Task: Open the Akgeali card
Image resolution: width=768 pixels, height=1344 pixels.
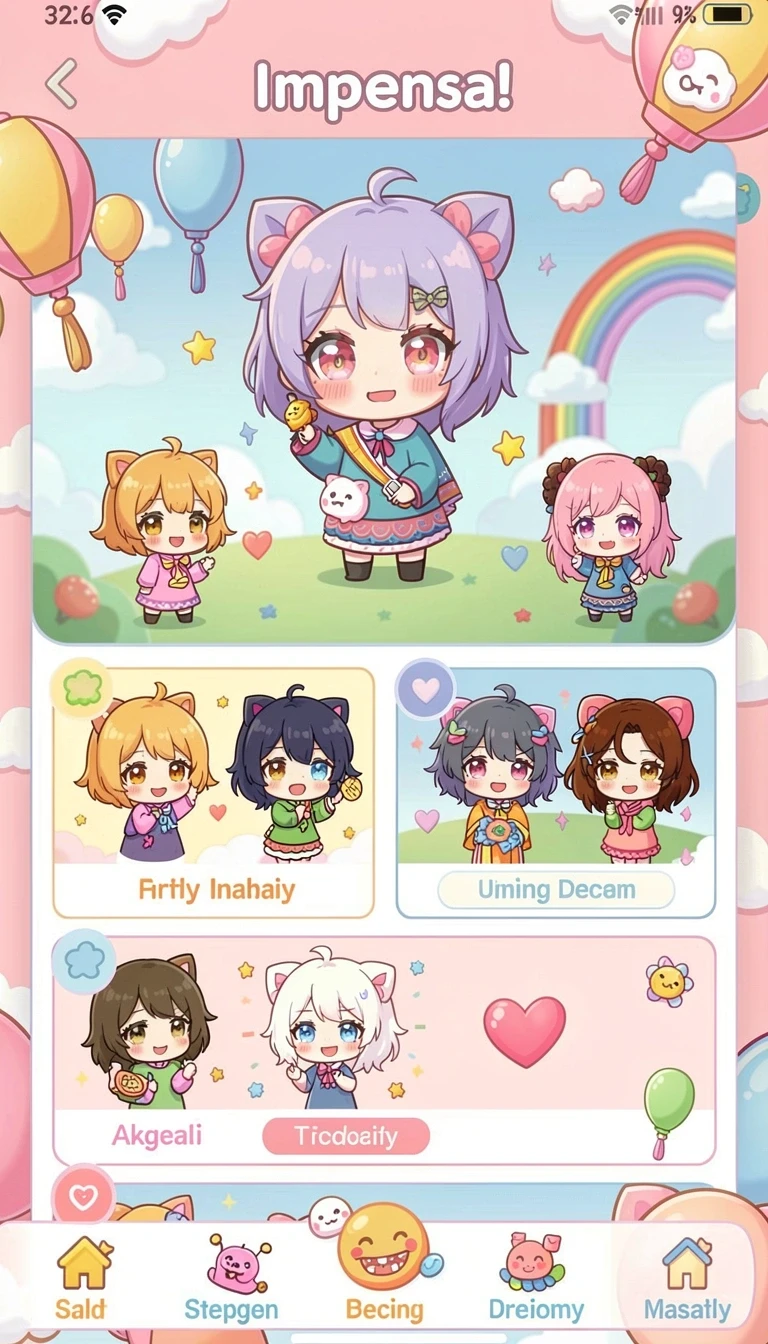Action: click(384, 1050)
